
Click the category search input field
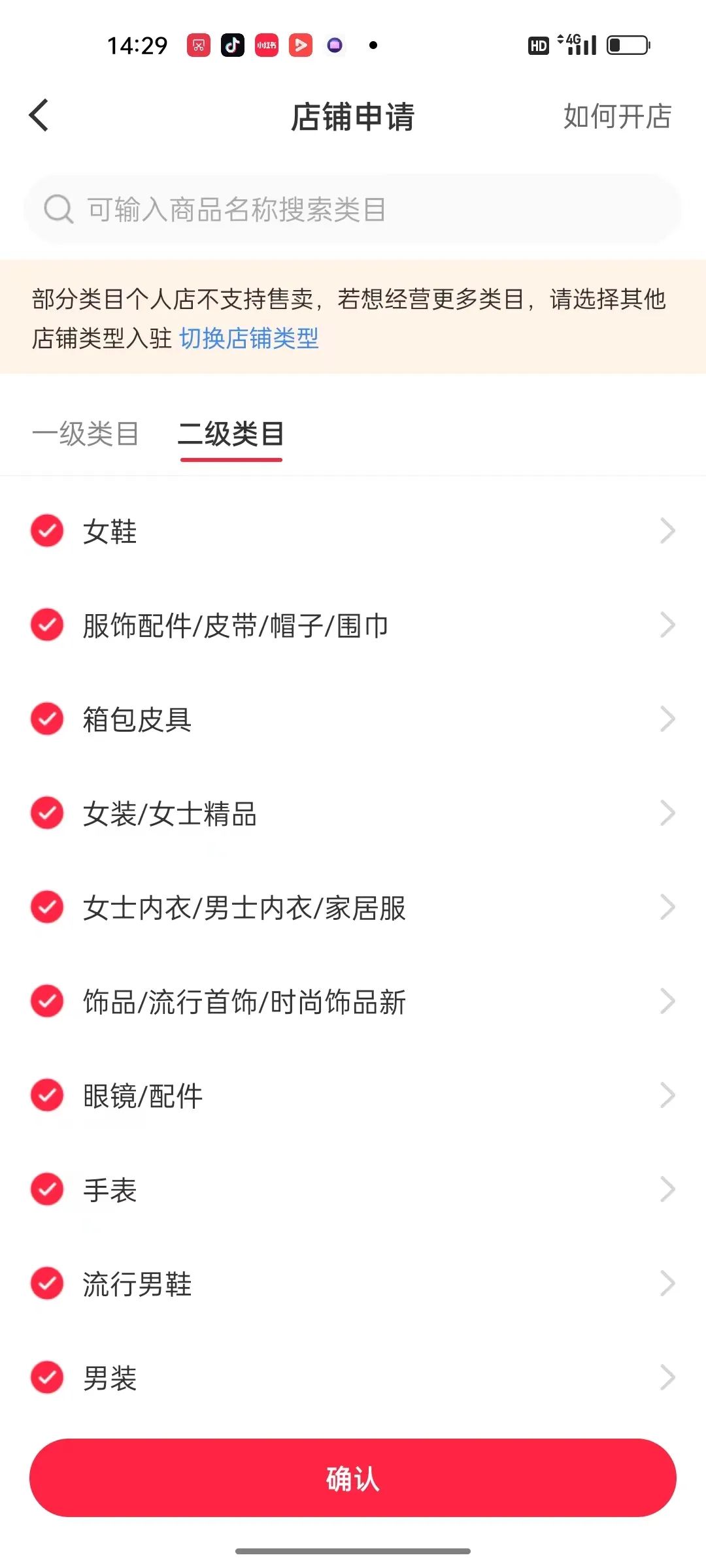point(353,209)
